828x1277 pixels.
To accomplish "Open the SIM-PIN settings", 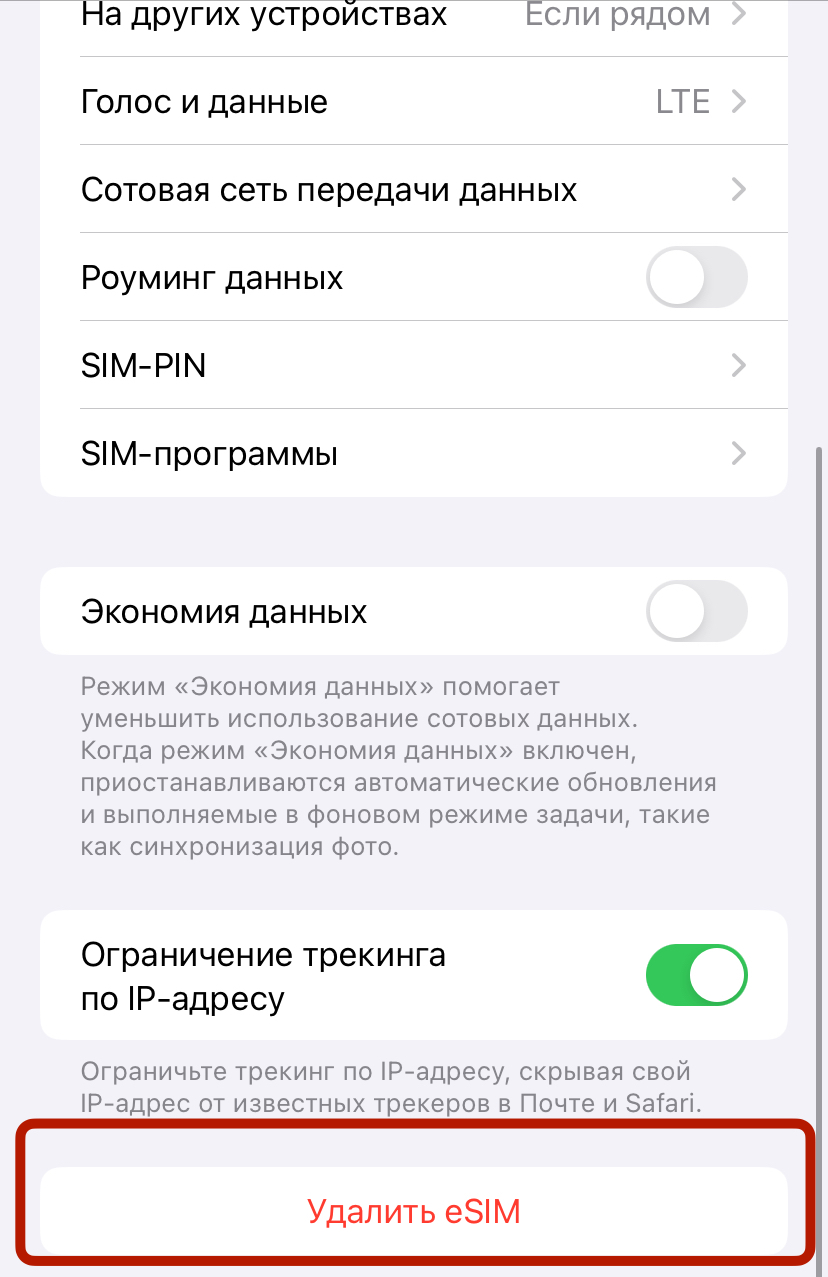I will click(413, 366).
